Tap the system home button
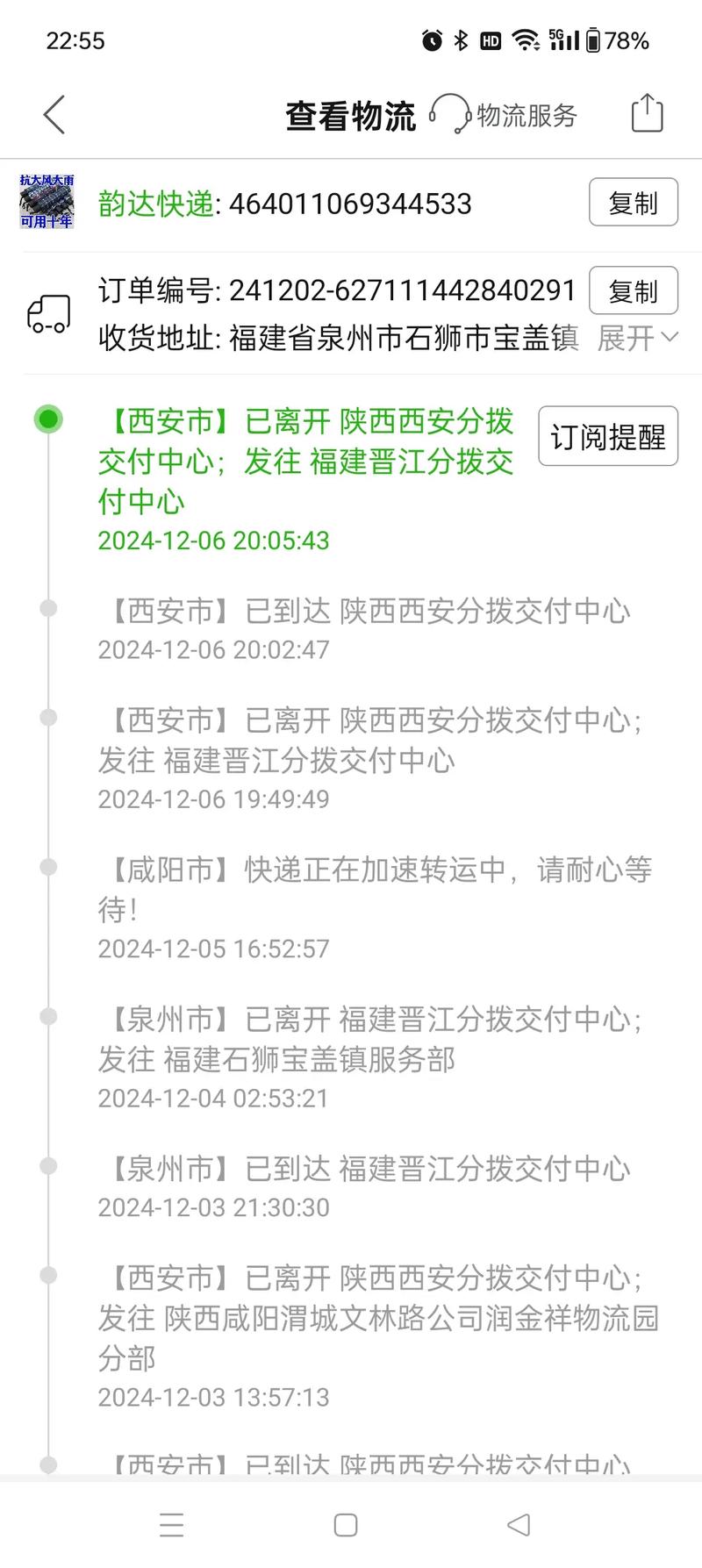The image size is (702, 1568). pos(346,1525)
